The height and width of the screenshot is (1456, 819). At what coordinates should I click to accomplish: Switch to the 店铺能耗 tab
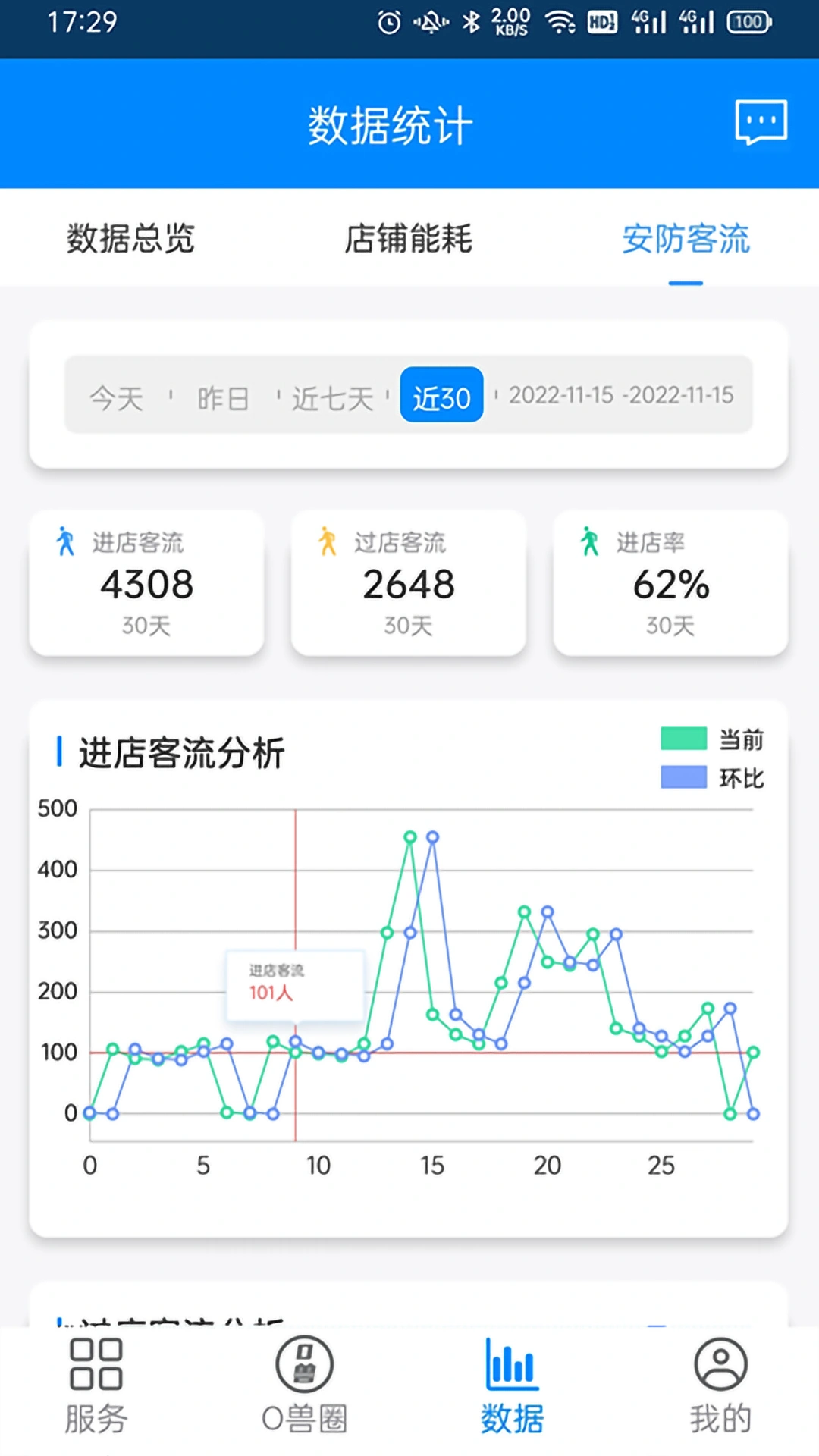(x=408, y=239)
